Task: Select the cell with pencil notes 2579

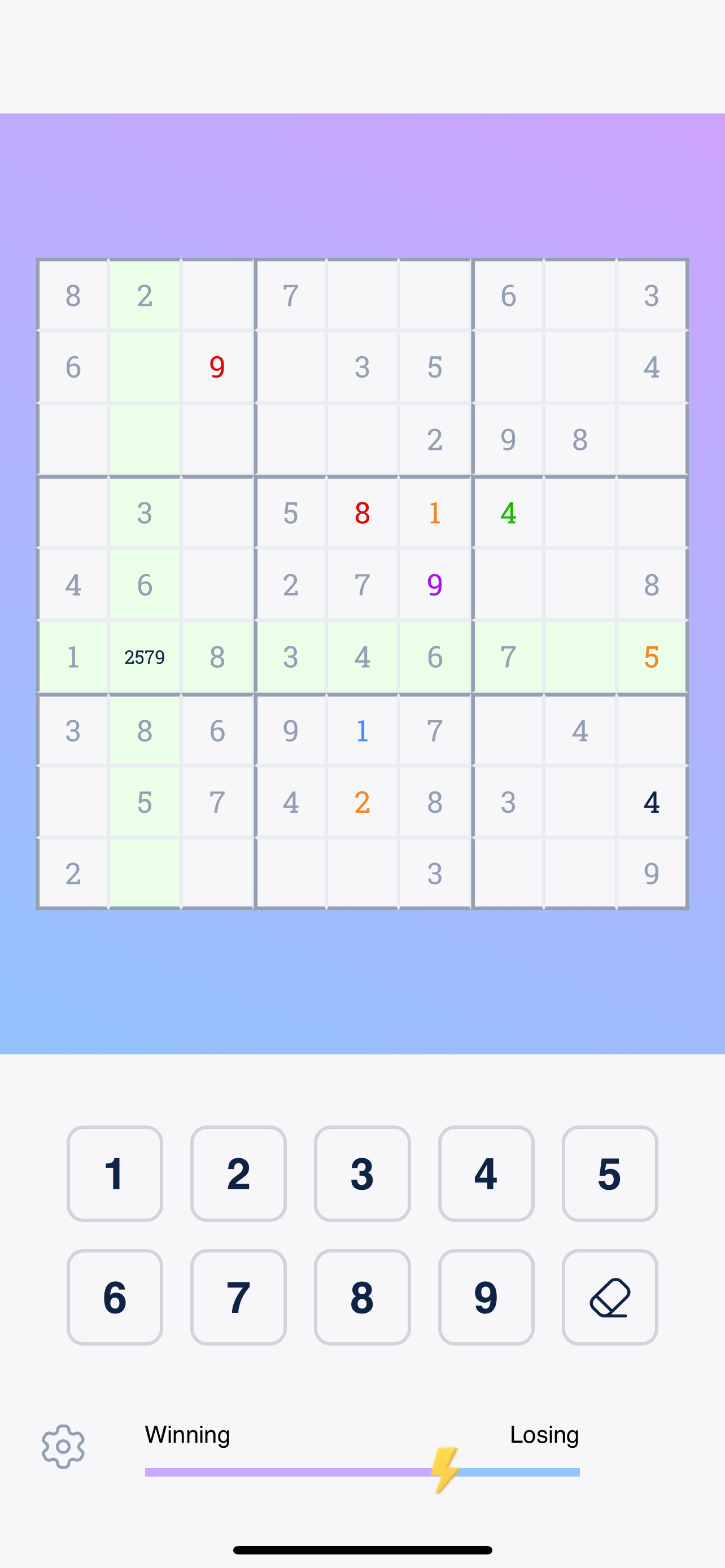Action: click(145, 657)
